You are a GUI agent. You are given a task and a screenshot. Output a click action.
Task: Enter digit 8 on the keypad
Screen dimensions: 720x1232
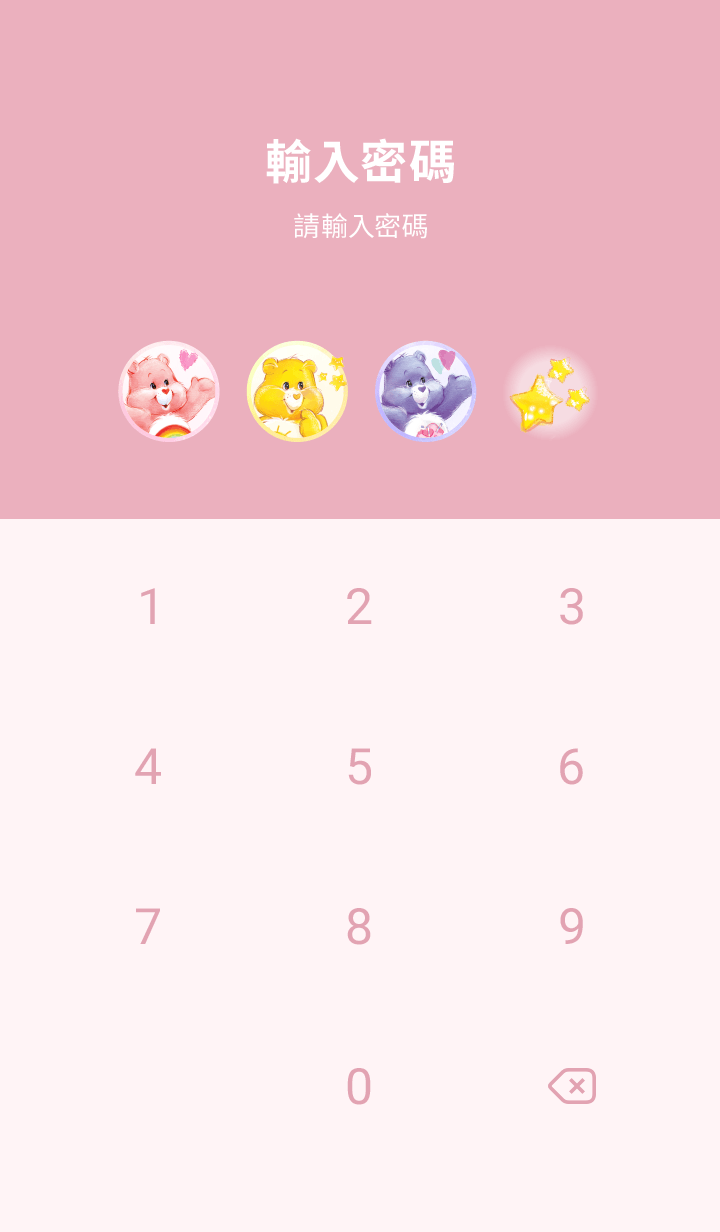pyautogui.click(x=359, y=927)
